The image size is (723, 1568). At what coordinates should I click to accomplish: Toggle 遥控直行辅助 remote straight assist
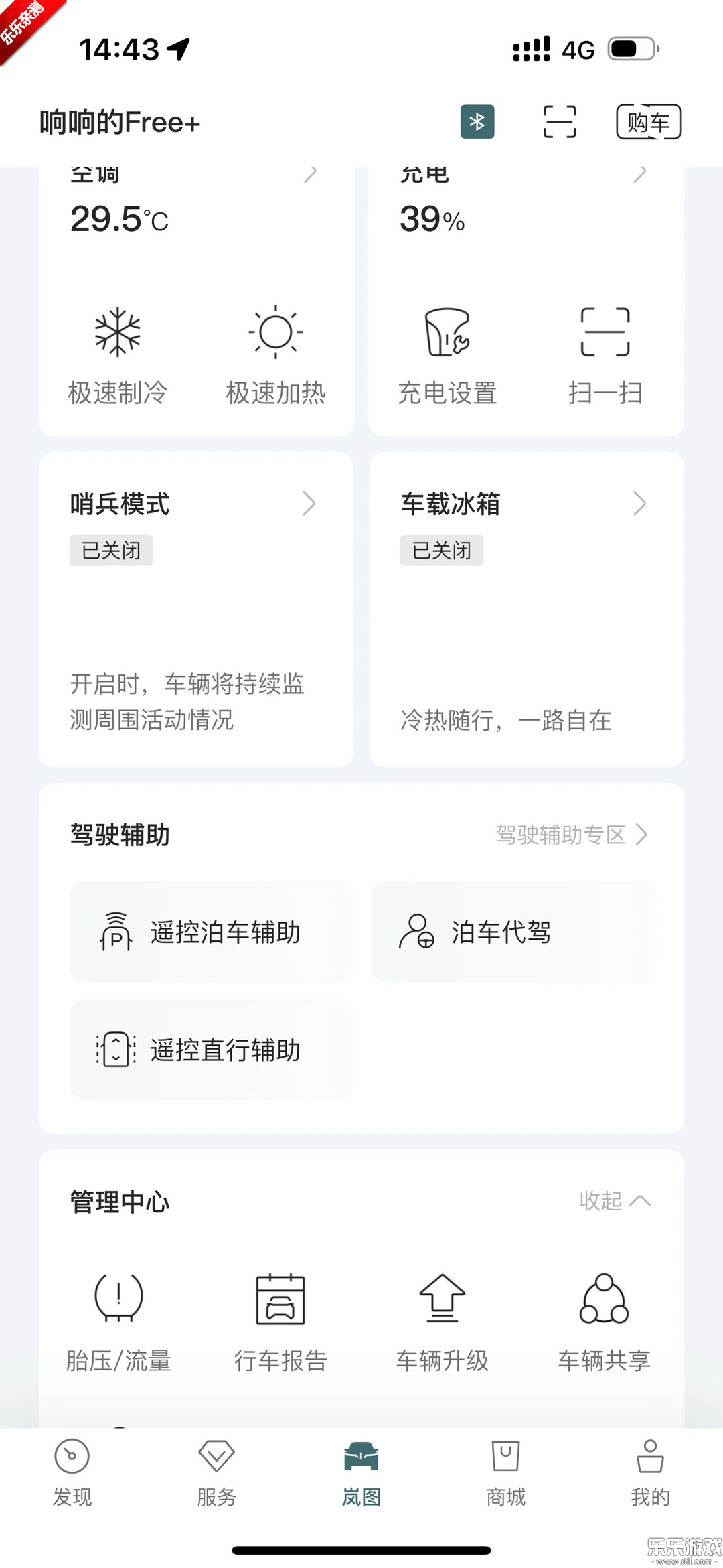211,1050
